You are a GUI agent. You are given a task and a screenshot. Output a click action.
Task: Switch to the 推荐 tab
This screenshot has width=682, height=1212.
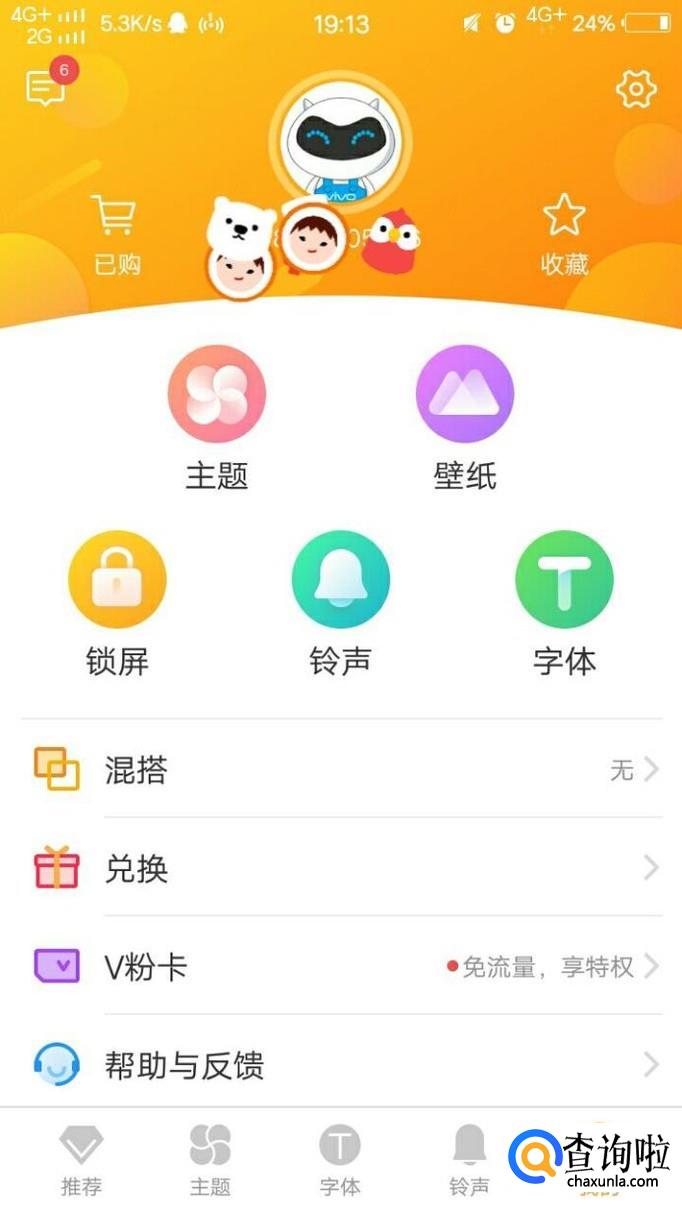(x=82, y=1160)
